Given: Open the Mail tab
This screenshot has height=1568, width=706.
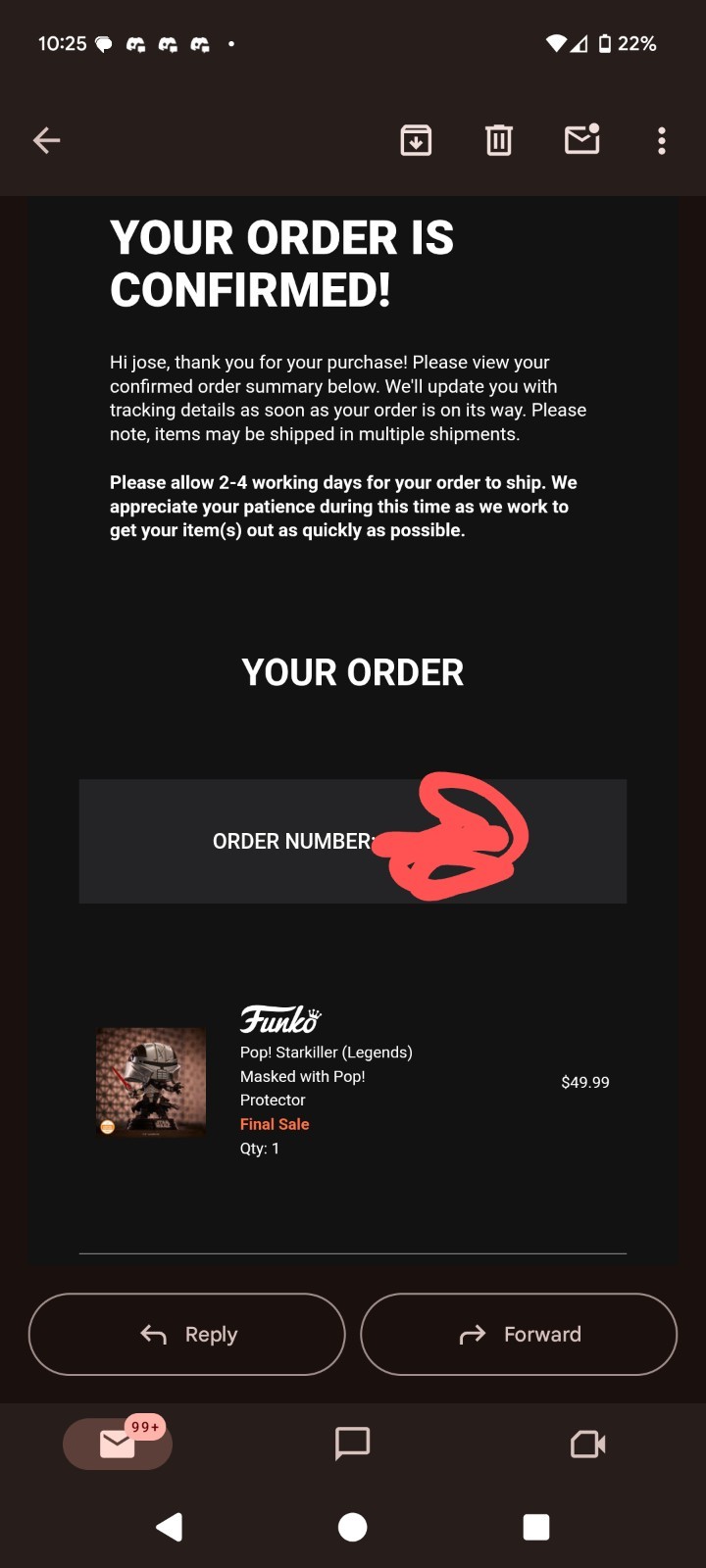Looking at the screenshot, I should click(x=118, y=1444).
